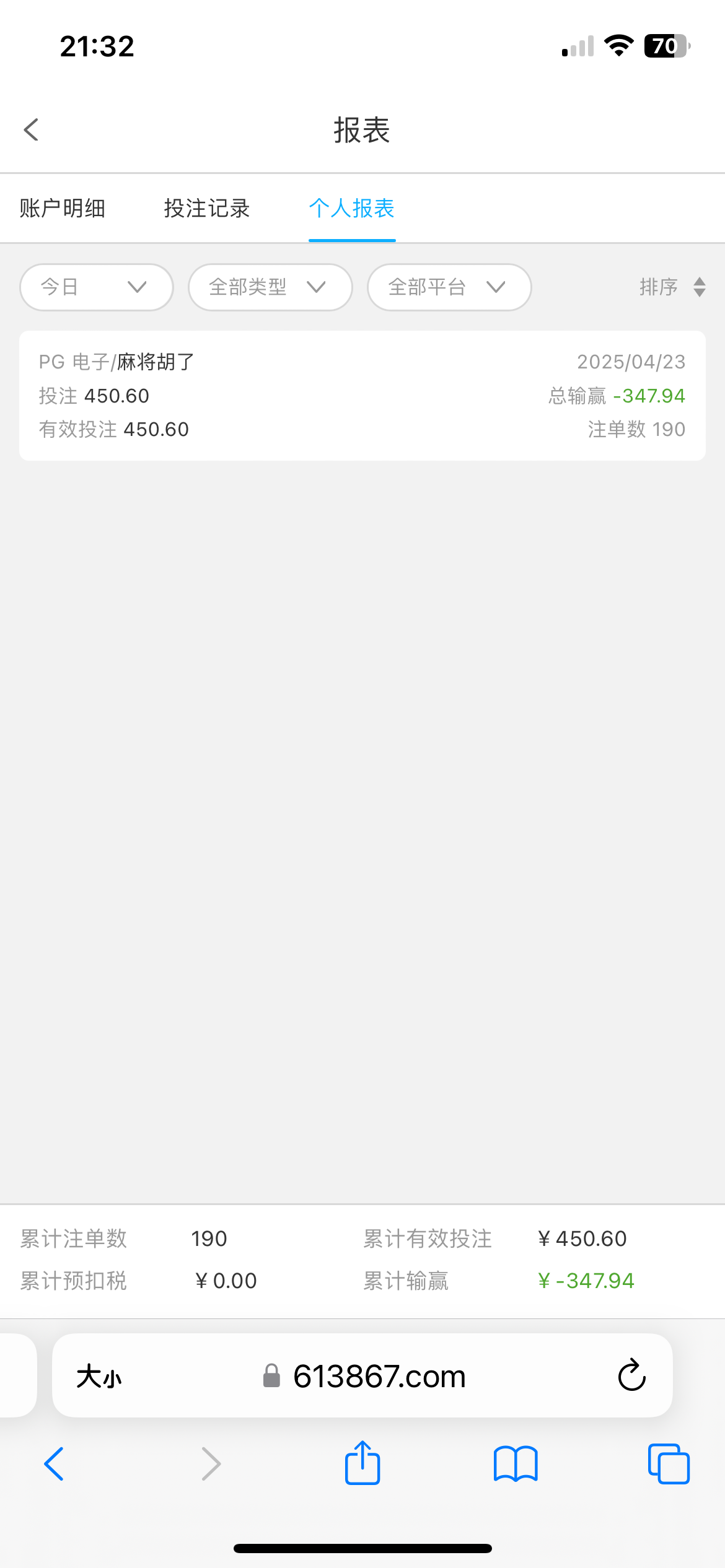Open the 全部类型 filter dropdown

click(x=270, y=287)
